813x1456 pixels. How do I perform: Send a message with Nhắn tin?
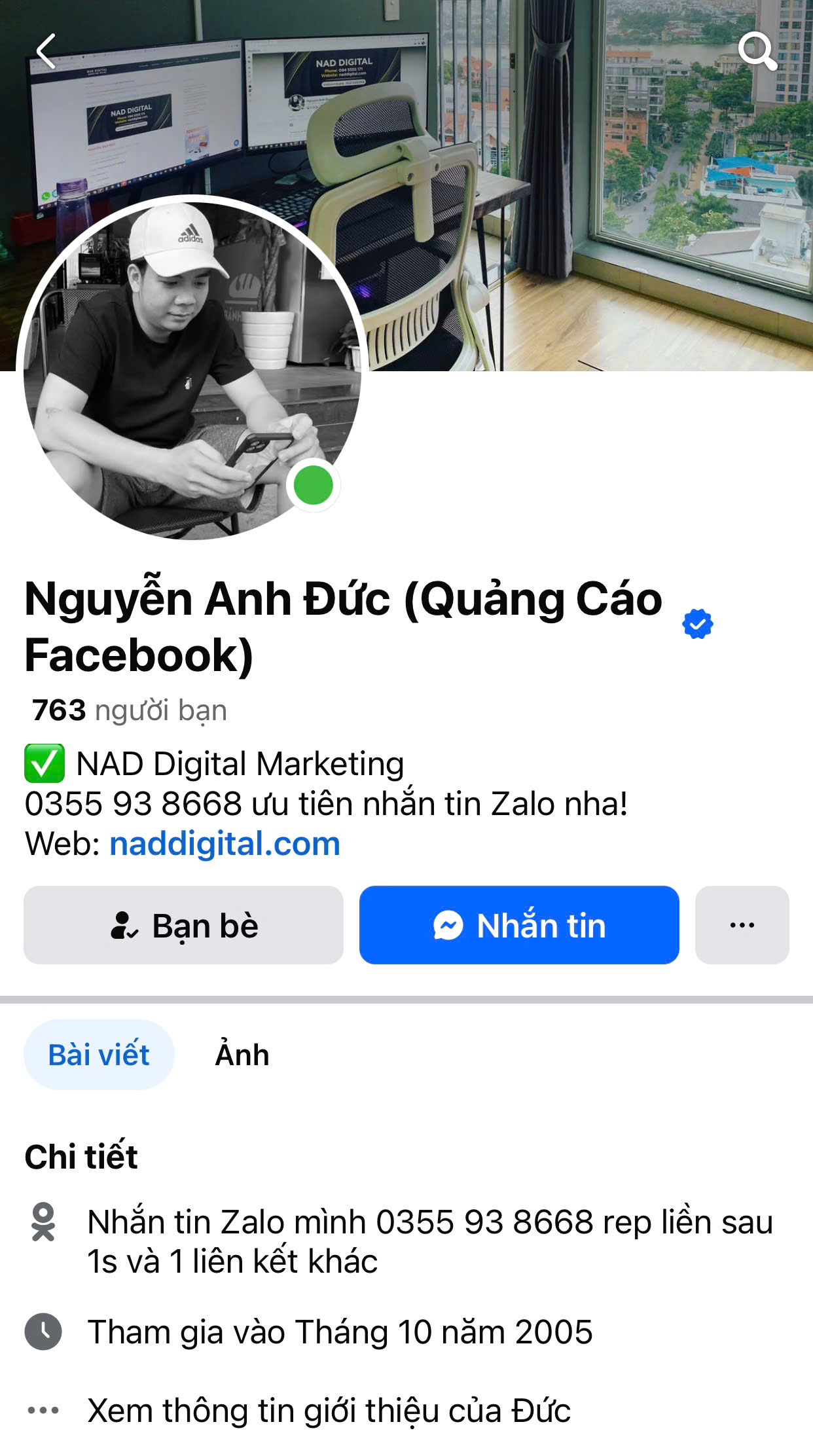pyautogui.click(x=518, y=925)
